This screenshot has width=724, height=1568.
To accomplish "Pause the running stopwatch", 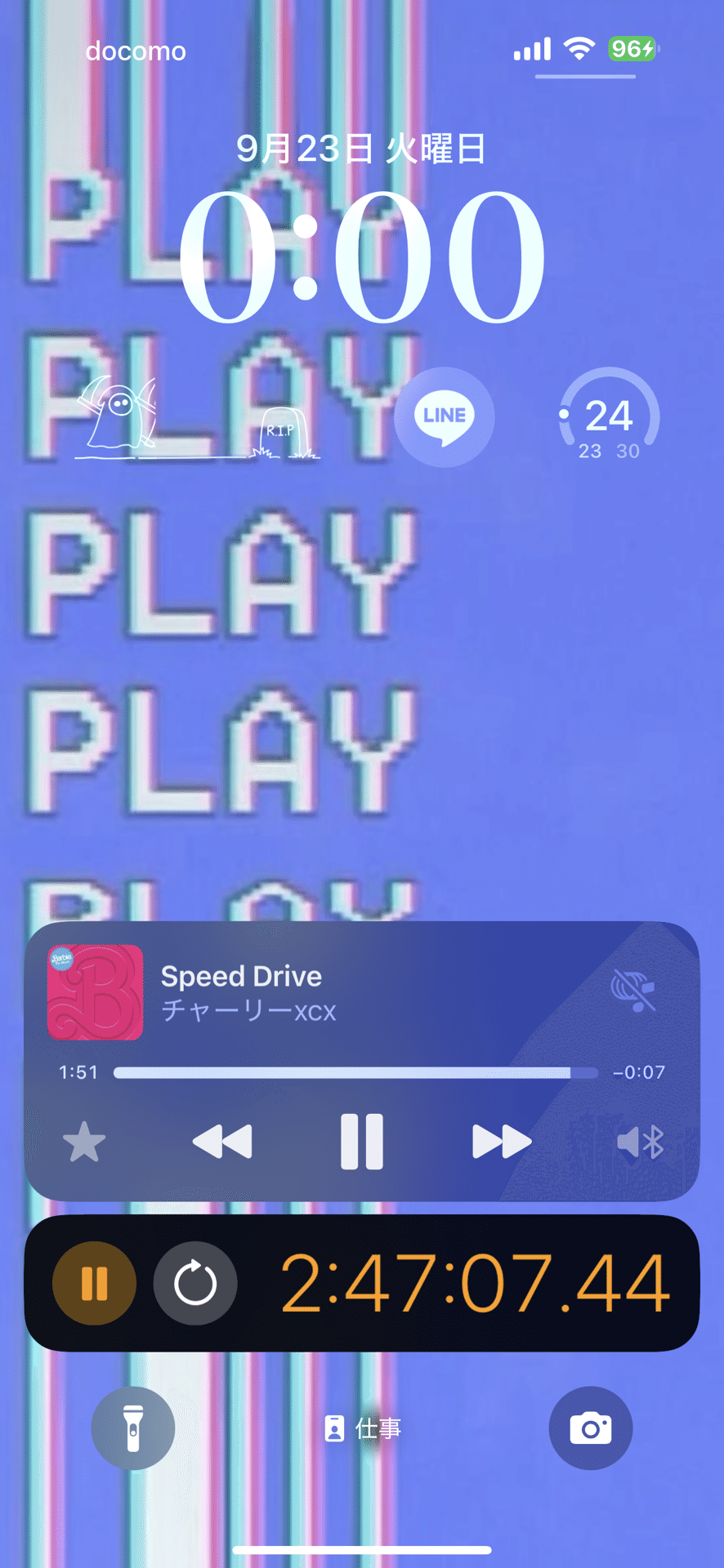I will (x=94, y=1283).
